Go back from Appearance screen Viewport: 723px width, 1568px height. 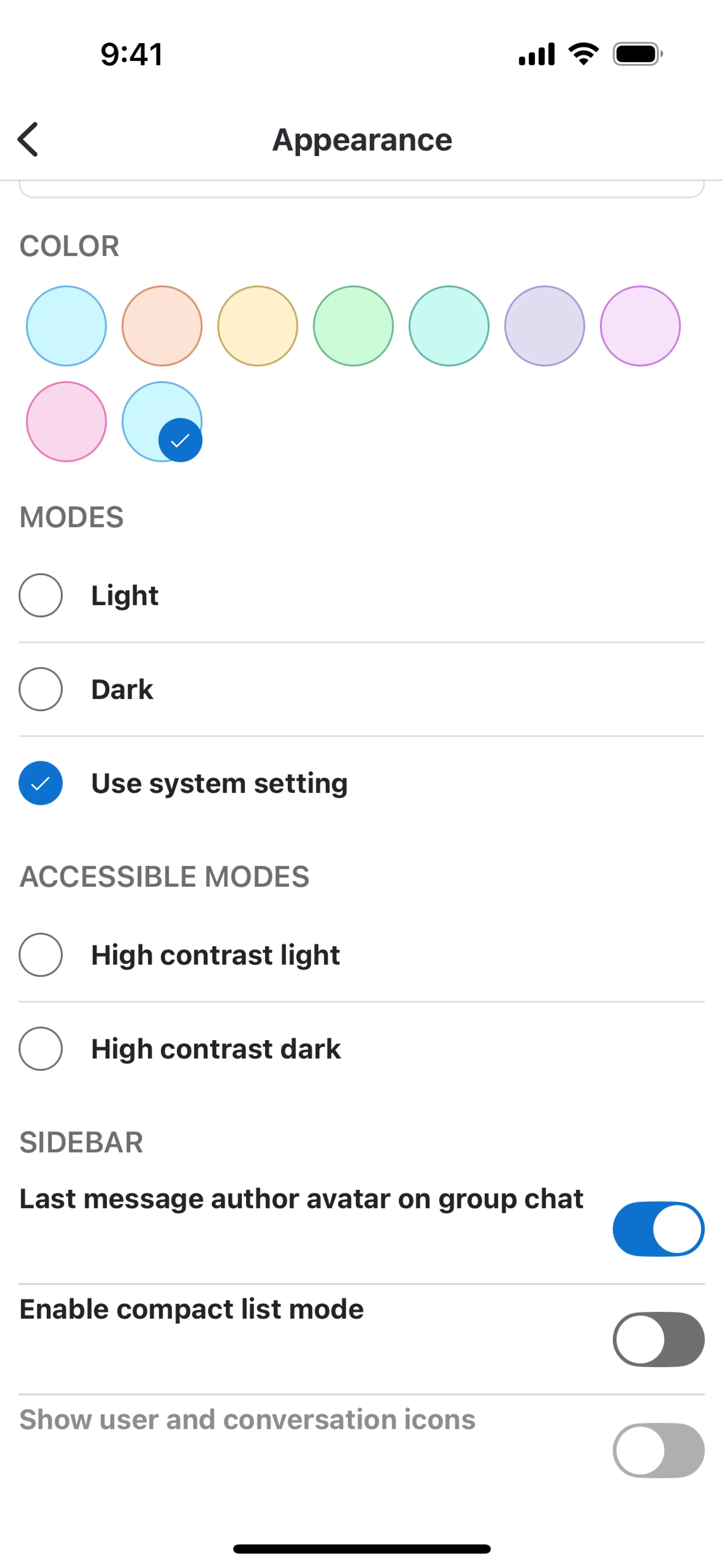click(x=28, y=139)
